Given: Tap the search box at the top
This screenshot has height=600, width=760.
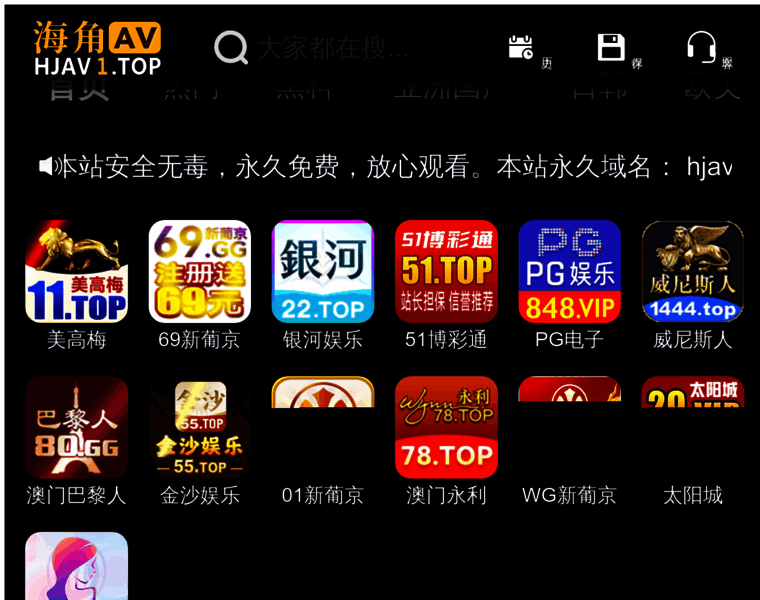Looking at the screenshot, I should [x=330, y=47].
